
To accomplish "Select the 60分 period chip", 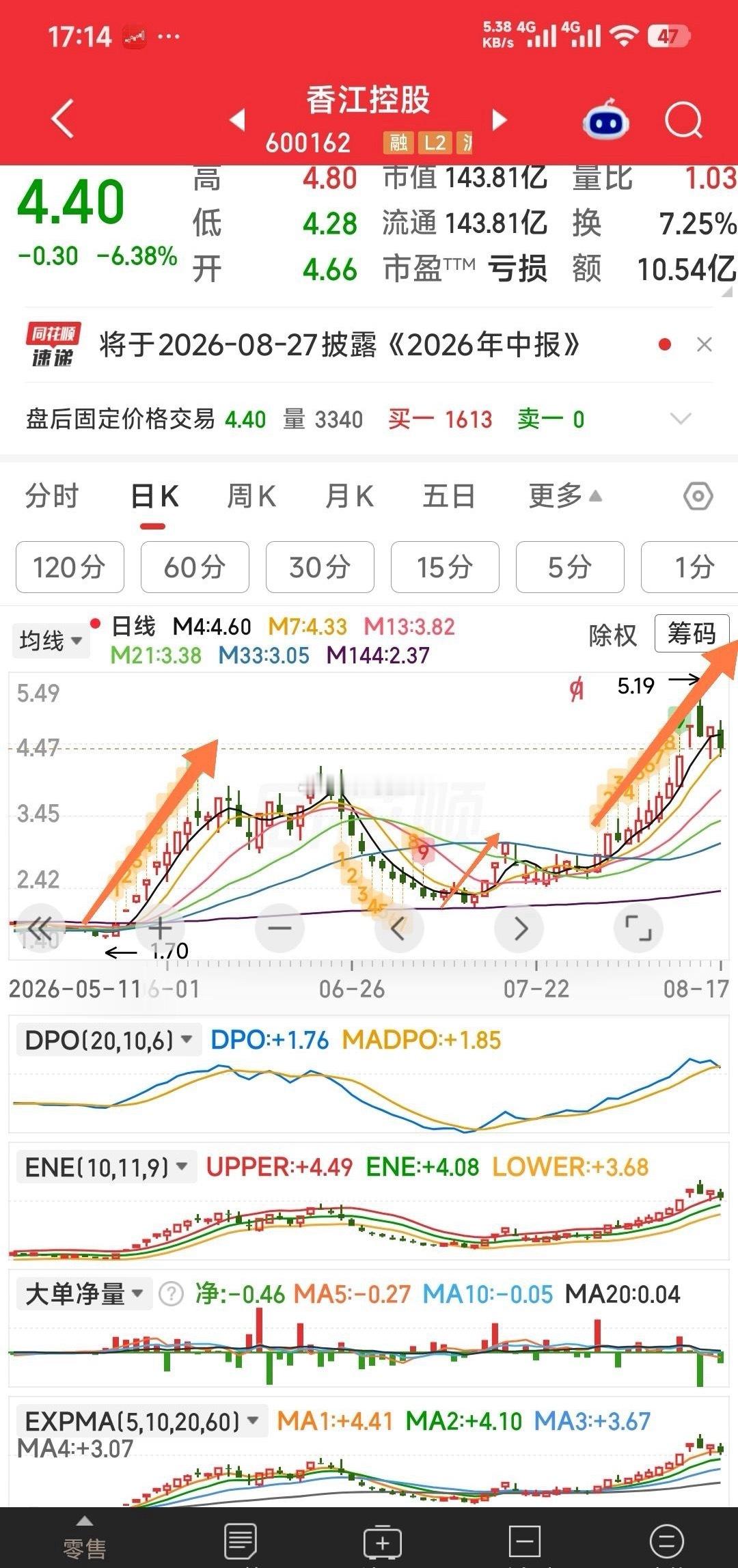I will pyautogui.click(x=195, y=567).
